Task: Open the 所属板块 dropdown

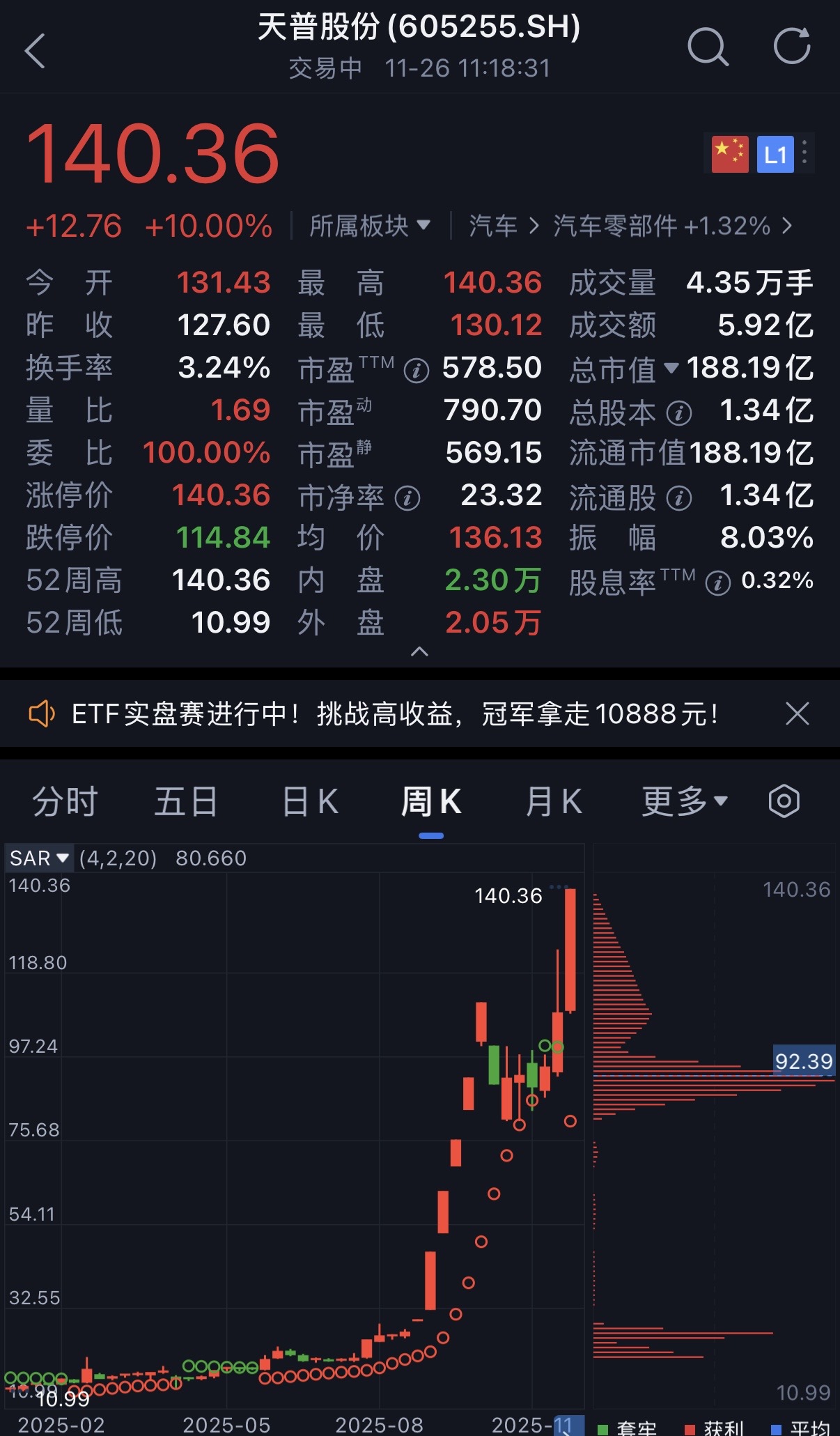Action: tap(370, 226)
